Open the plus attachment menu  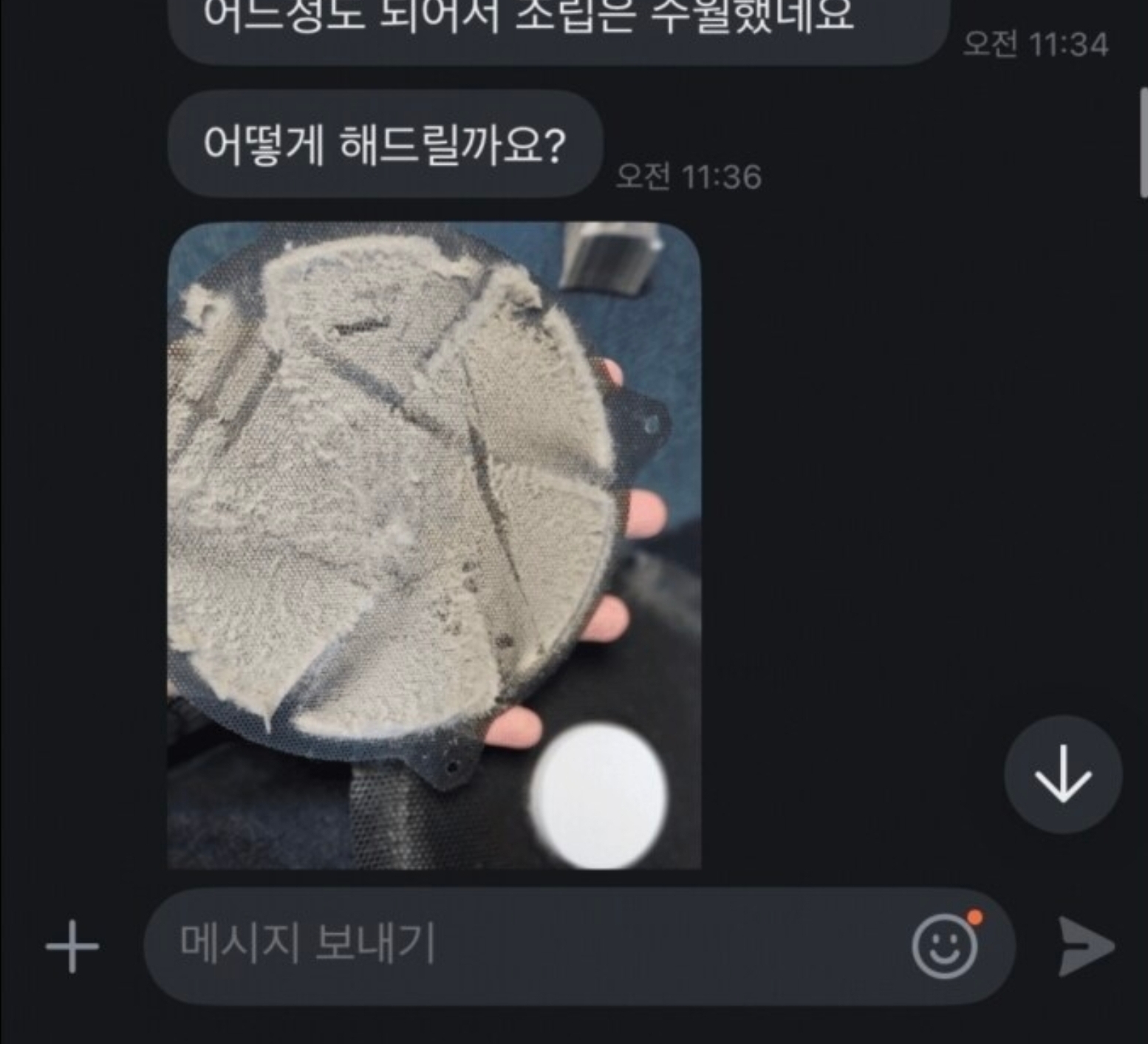(72, 946)
